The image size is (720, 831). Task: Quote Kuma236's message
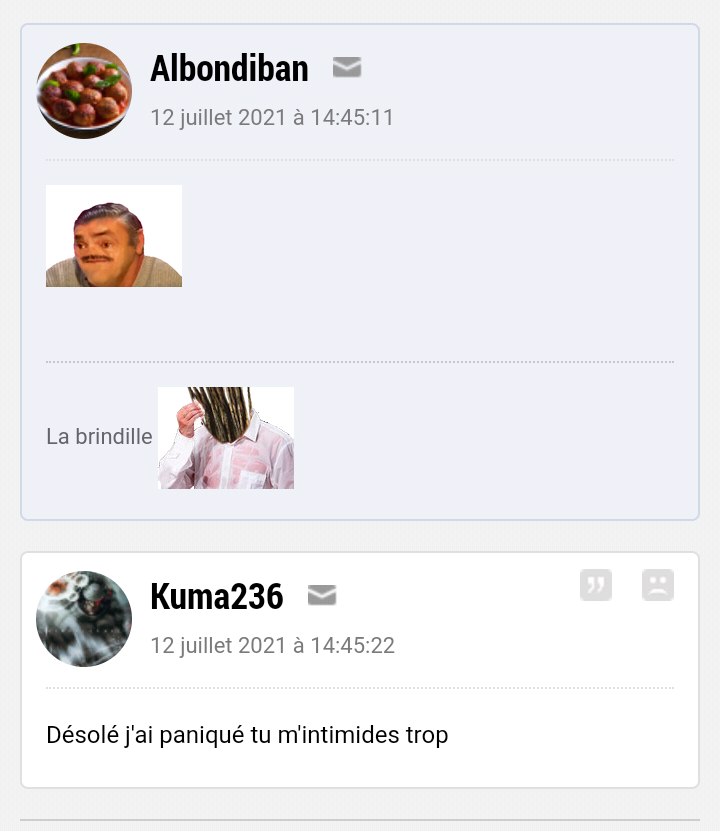click(x=596, y=585)
